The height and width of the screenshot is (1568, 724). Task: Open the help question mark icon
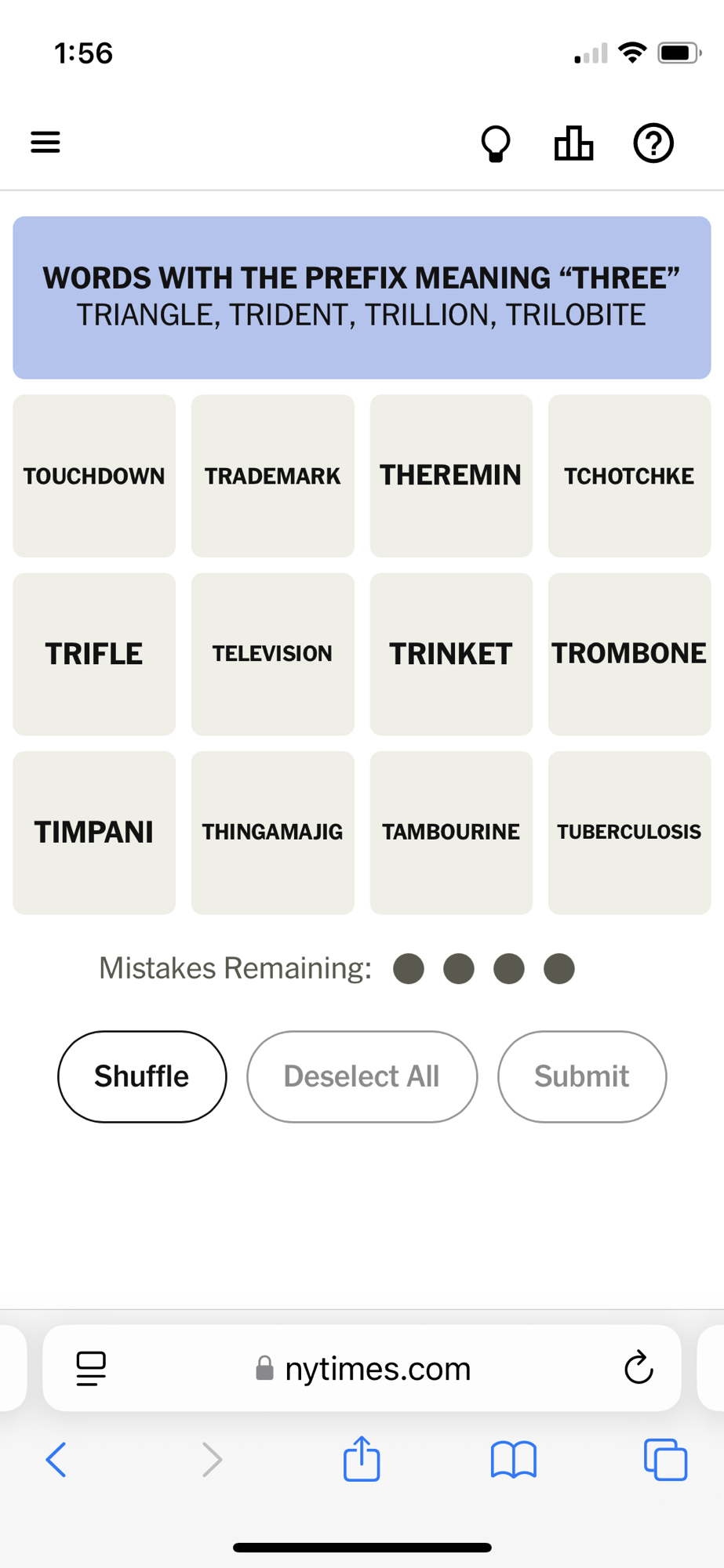coord(653,143)
